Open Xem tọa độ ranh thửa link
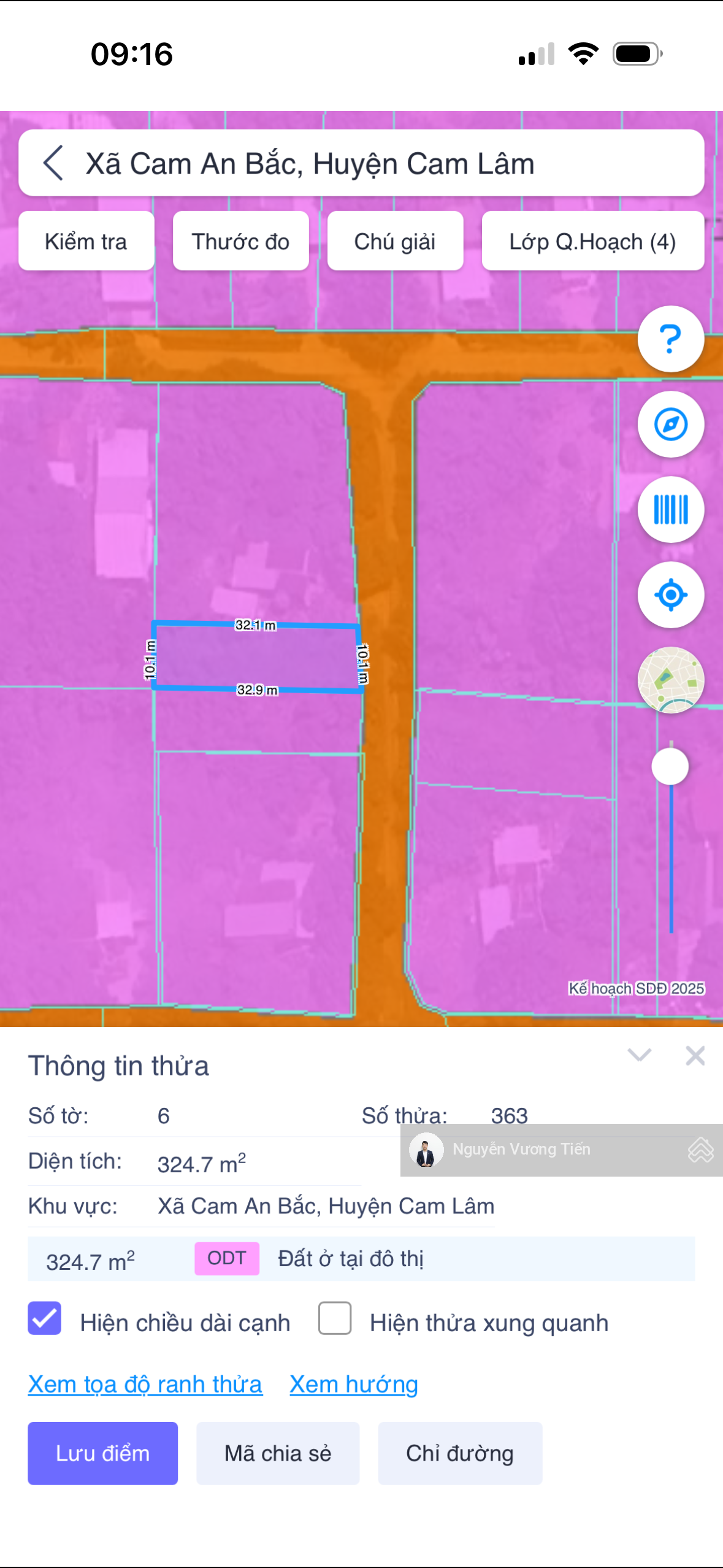Screen dimensions: 723x1568 click(x=145, y=1385)
